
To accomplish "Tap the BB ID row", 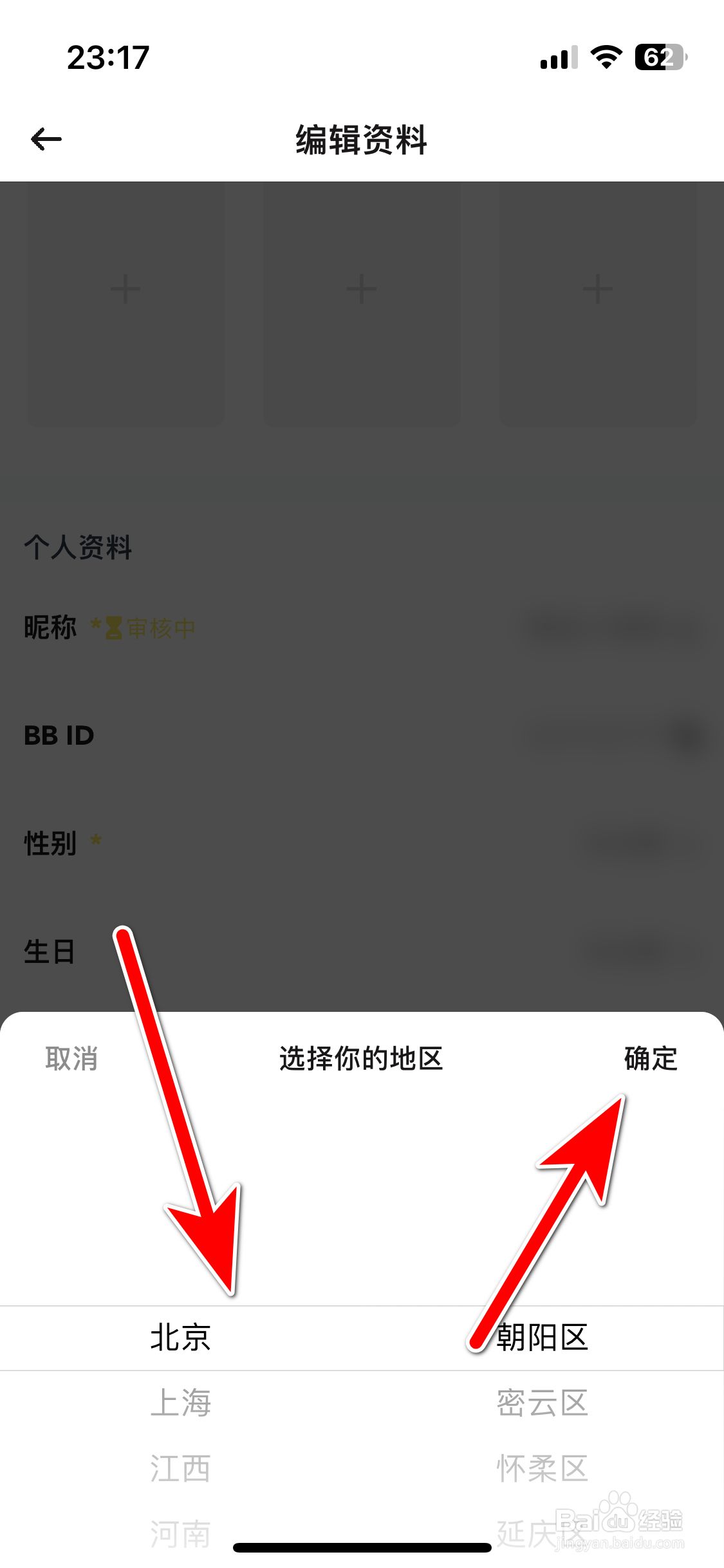I will point(362,735).
